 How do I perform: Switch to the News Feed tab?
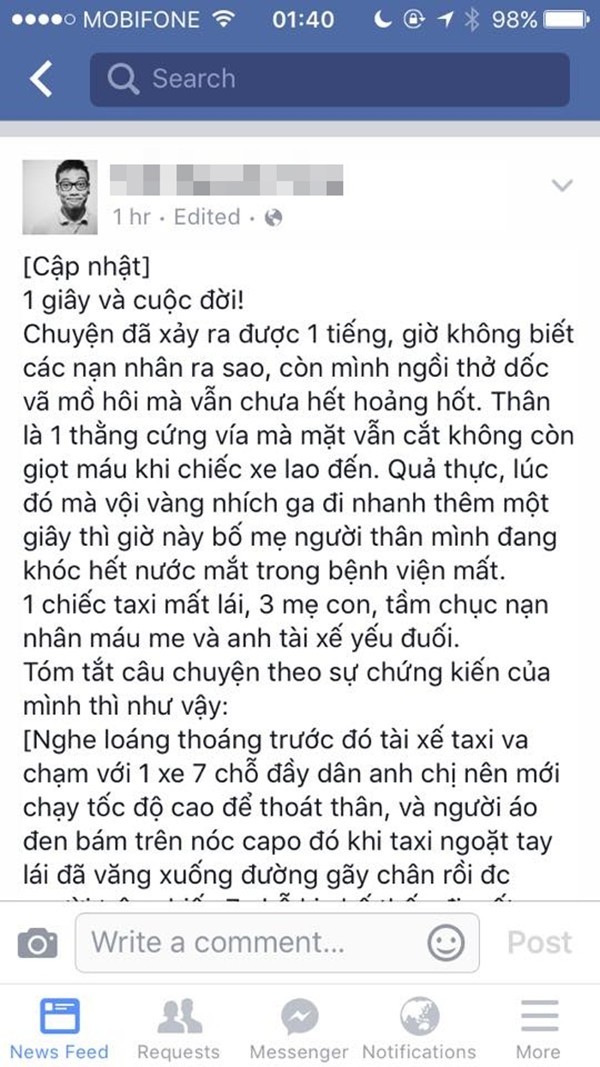click(x=59, y=1028)
